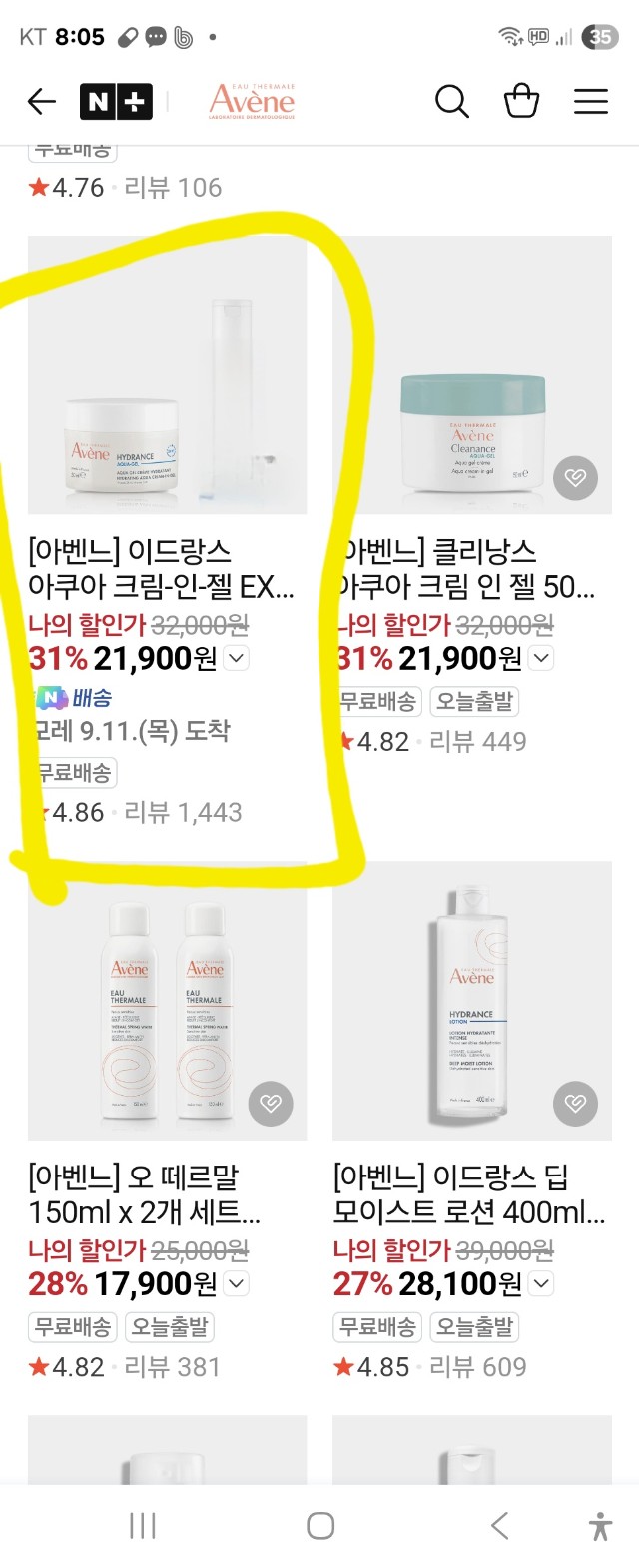The width and height of the screenshot is (639, 1568).
Task: Open the accessibility shortcut button
Action: tap(600, 1526)
